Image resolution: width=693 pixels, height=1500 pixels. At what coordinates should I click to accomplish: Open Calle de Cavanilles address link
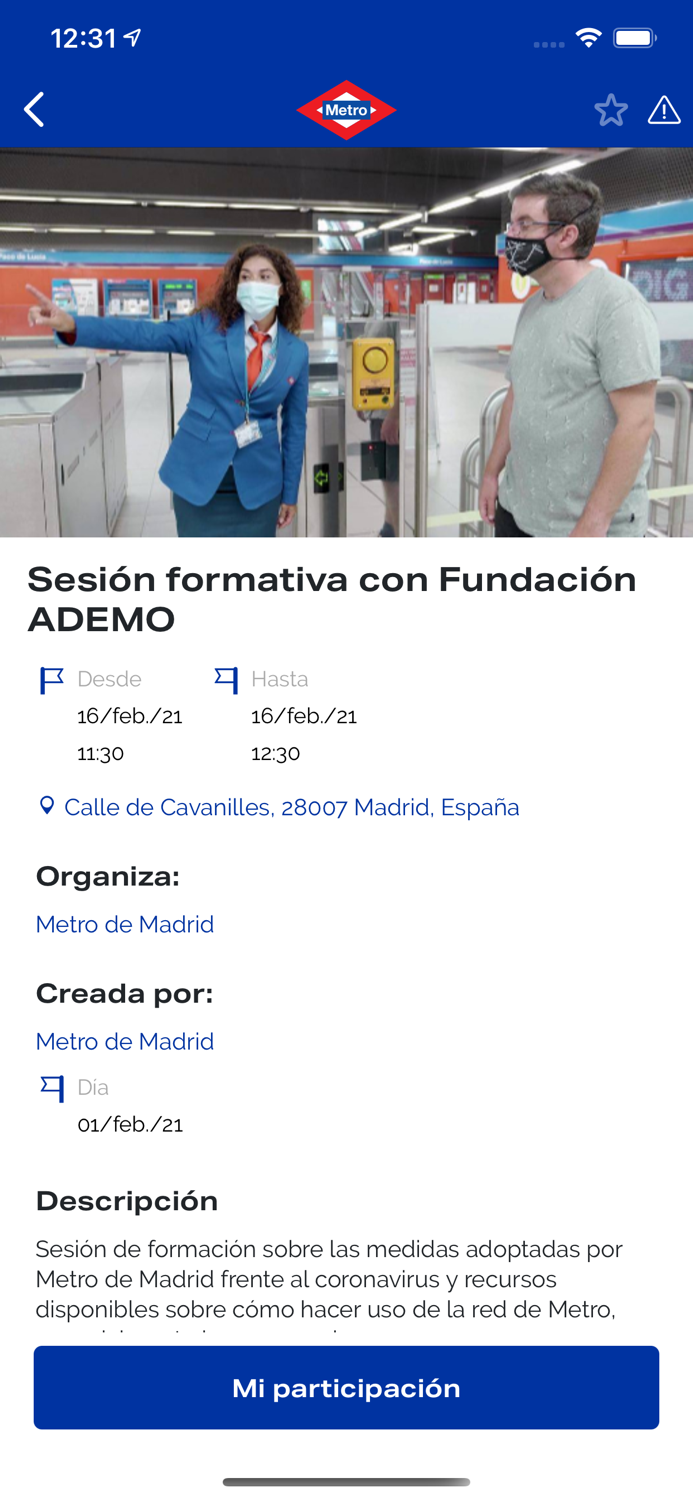(x=291, y=807)
